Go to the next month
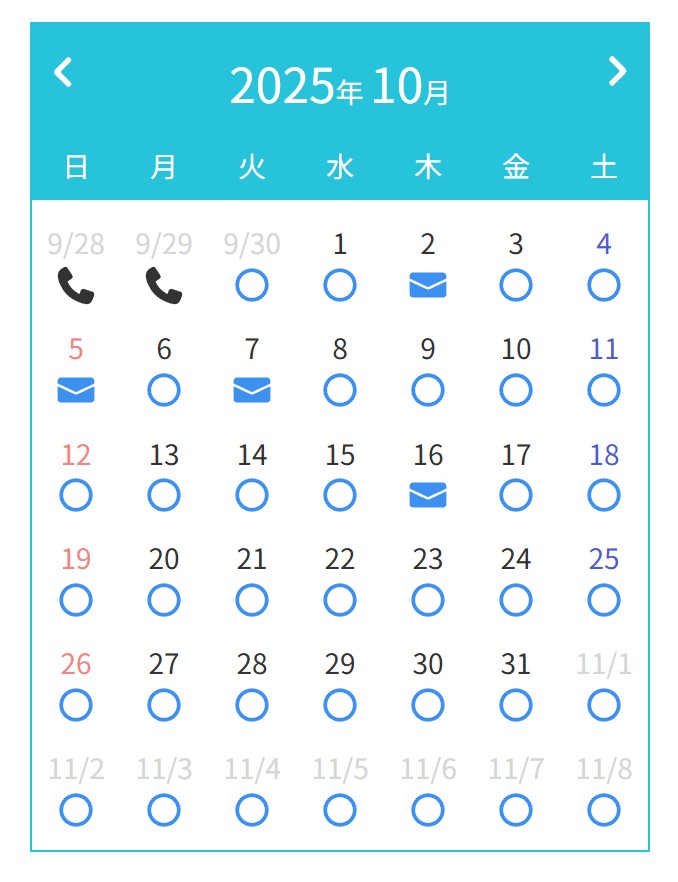The width and height of the screenshot is (678, 882). tap(617, 72)
